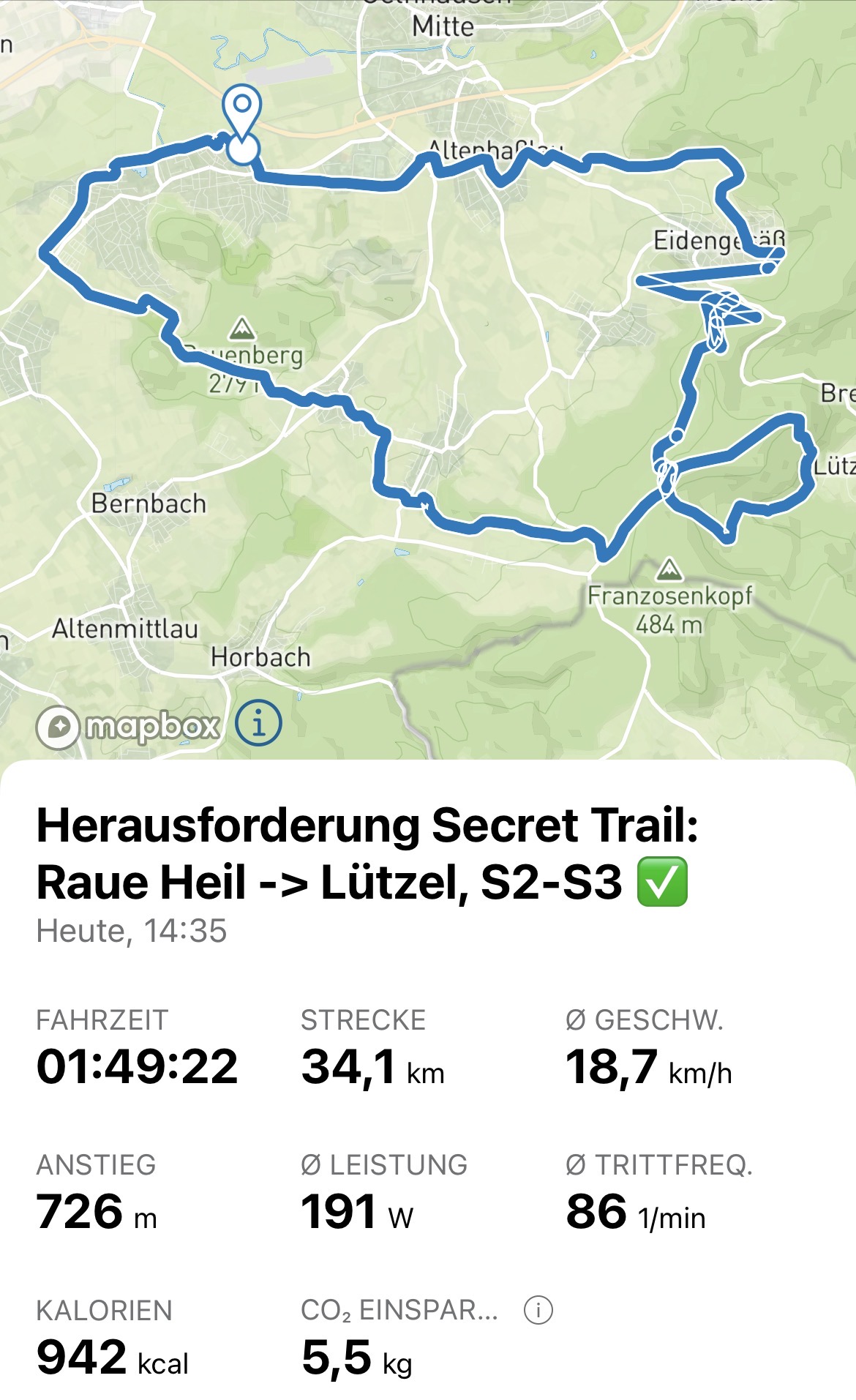Open the Mapbox logo link
Viewport: 856px width, 1400px height.
pos(129,727)
